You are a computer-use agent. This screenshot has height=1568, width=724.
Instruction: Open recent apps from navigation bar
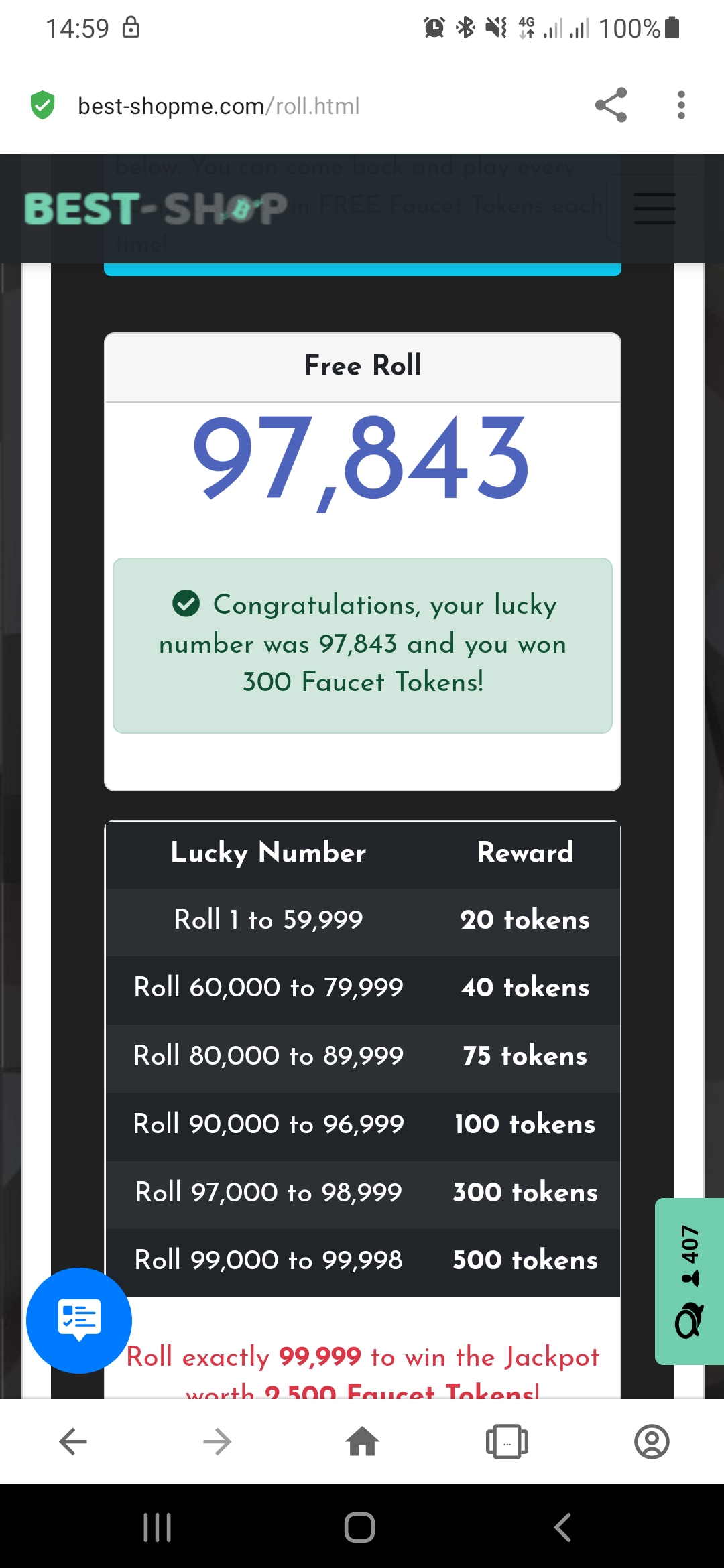point(158,1527)
